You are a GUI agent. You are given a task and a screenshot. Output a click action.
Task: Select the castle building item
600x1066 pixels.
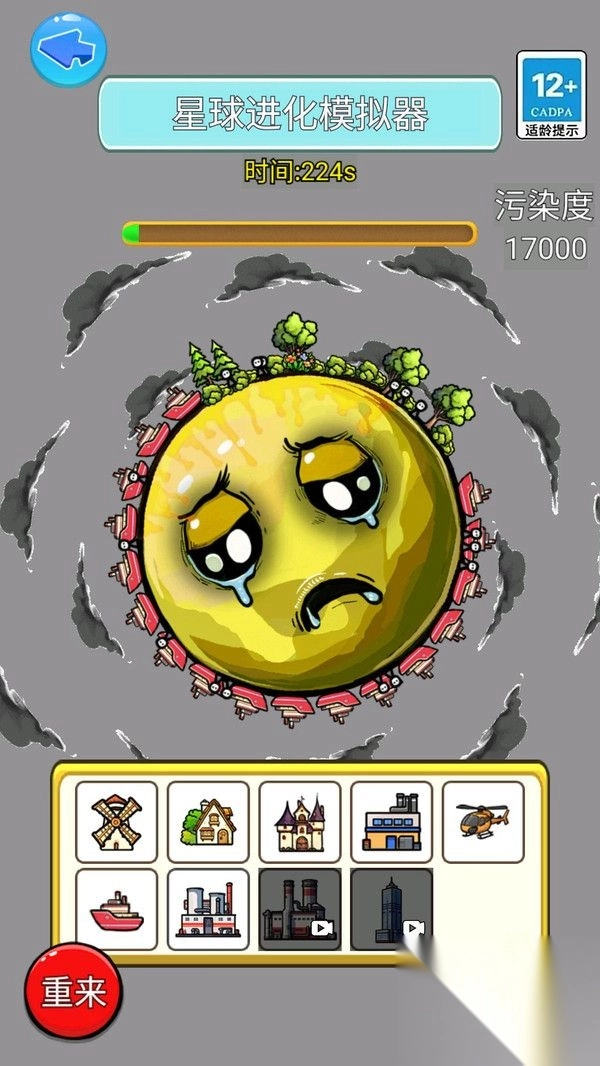[300, 822]
